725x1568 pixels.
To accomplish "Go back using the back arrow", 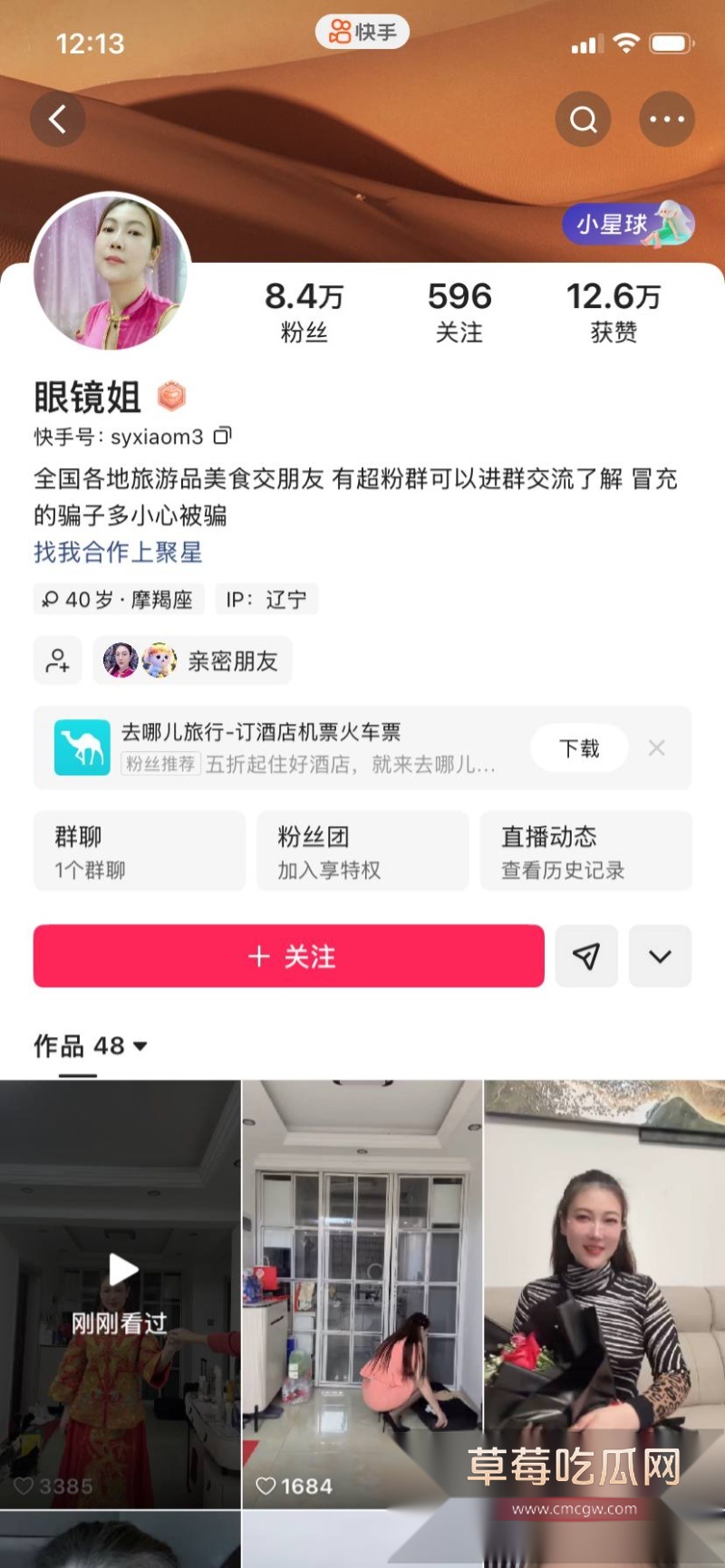I will tap(57, 119).
